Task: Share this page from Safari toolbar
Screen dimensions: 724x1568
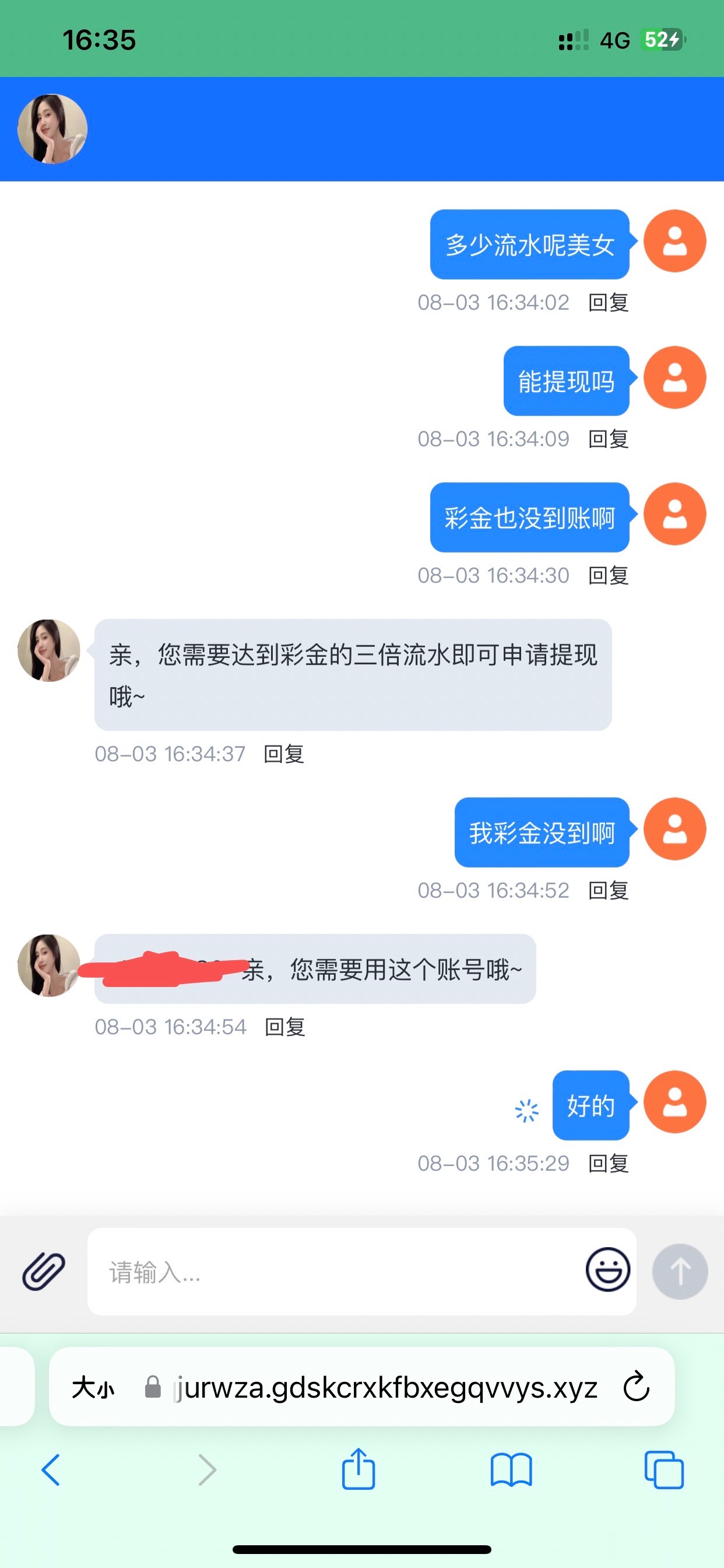Action: click(x=359, y=1469)
